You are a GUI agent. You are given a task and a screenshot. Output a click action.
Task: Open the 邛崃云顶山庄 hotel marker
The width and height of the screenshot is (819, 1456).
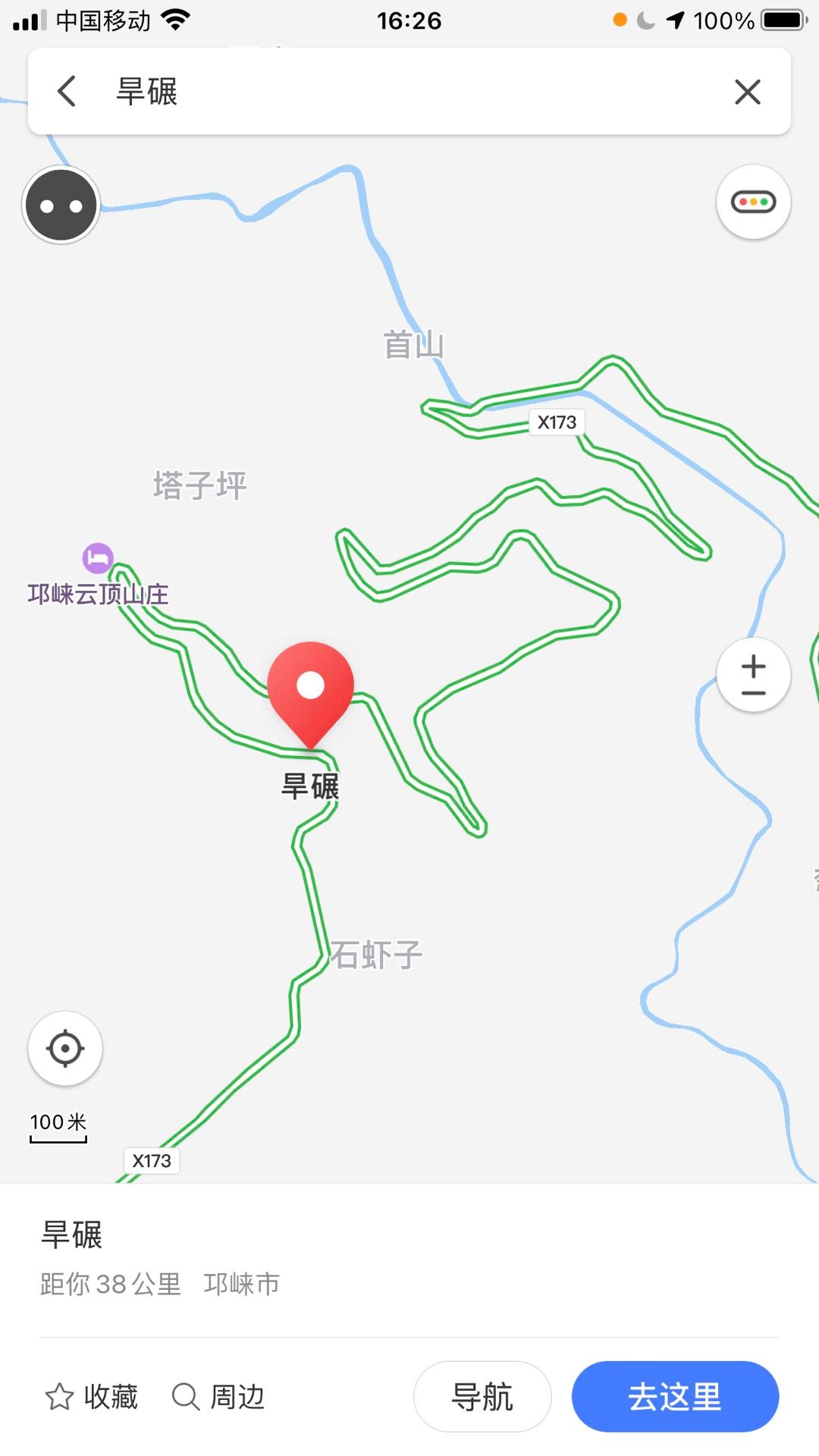(98, 559)
